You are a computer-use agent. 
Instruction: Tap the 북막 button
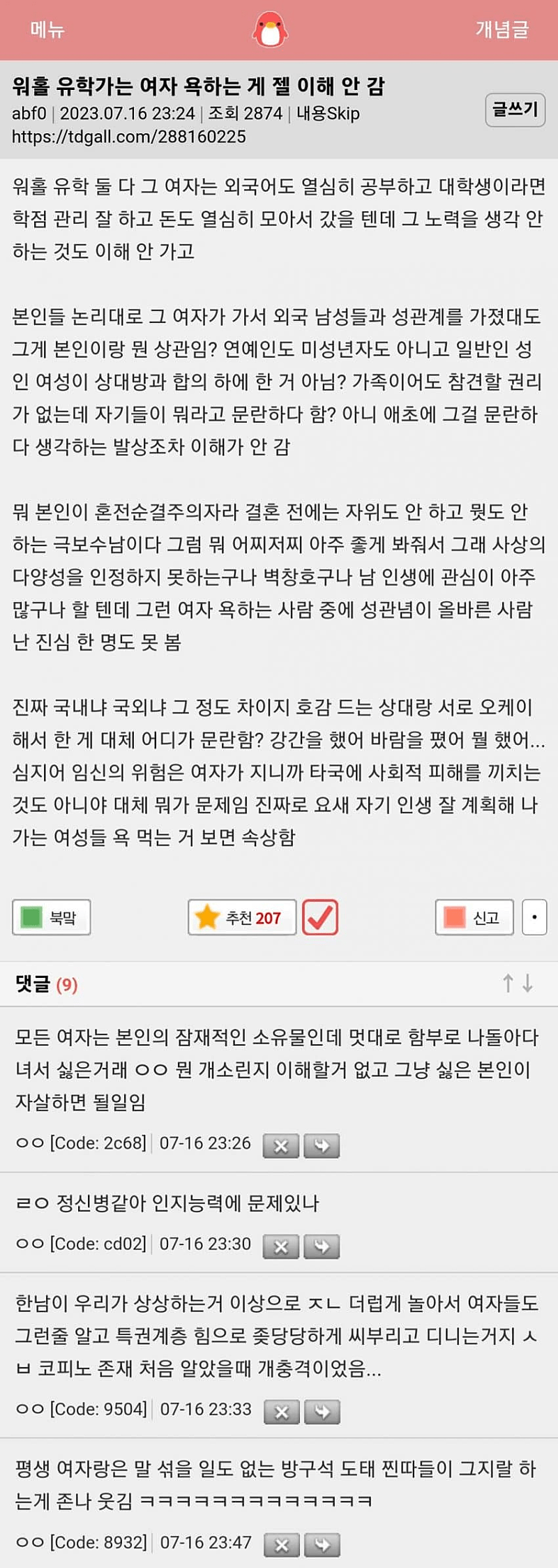52,917
